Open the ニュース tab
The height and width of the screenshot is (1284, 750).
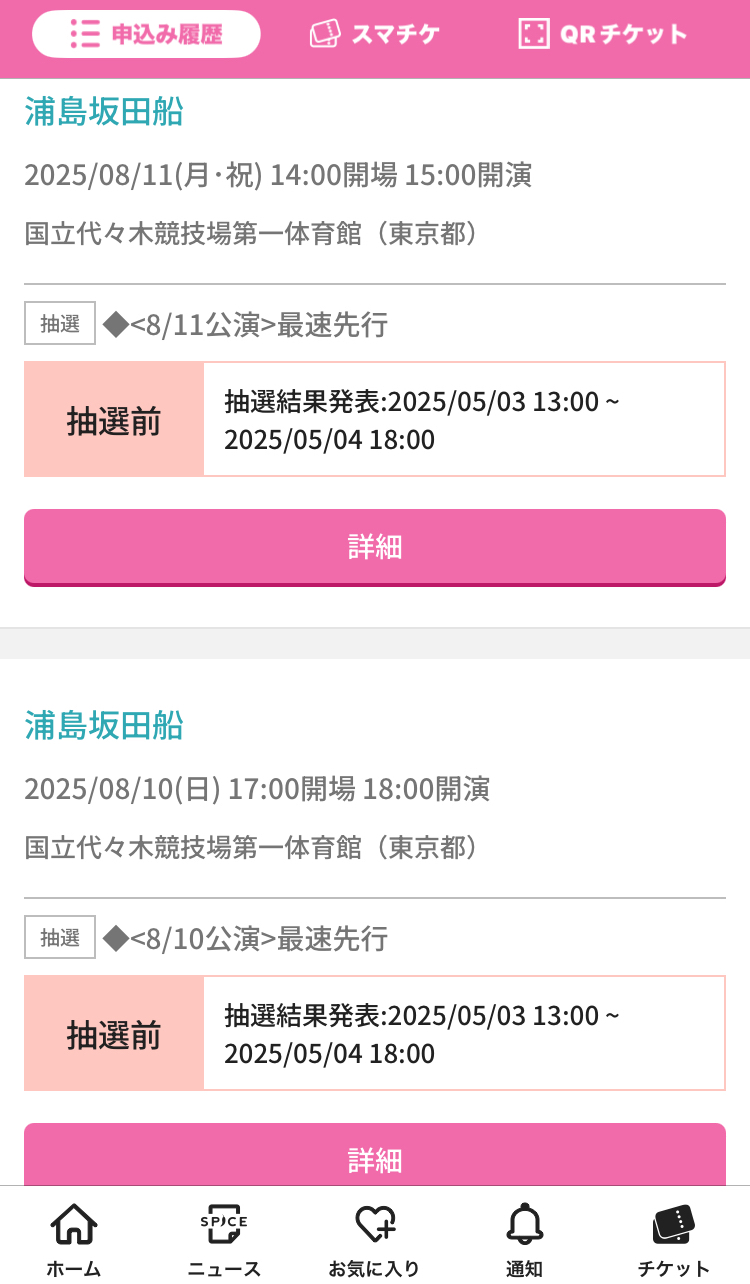(224, 1240)
